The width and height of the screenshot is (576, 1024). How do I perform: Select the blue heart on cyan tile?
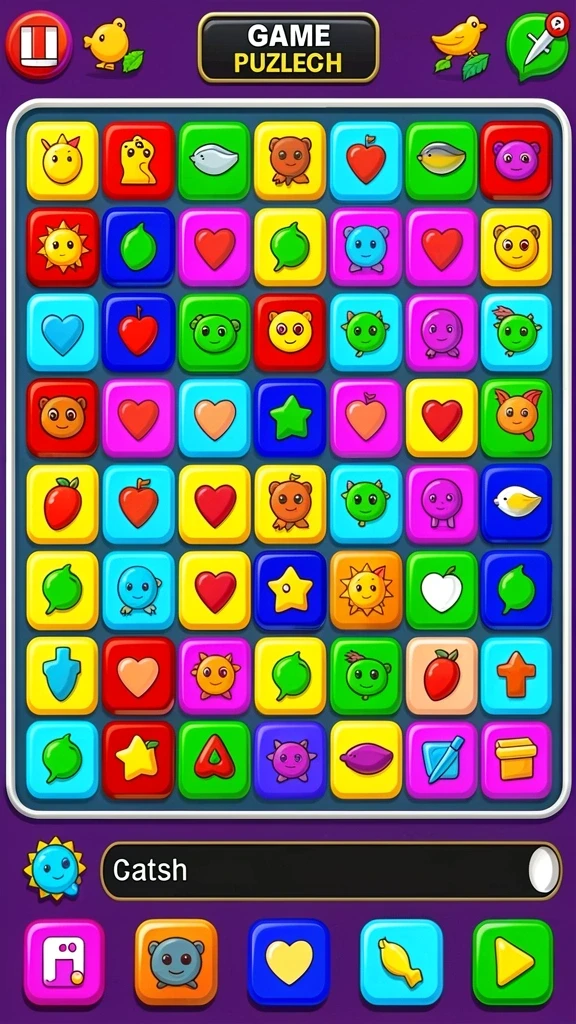click(x=62, y=333)
